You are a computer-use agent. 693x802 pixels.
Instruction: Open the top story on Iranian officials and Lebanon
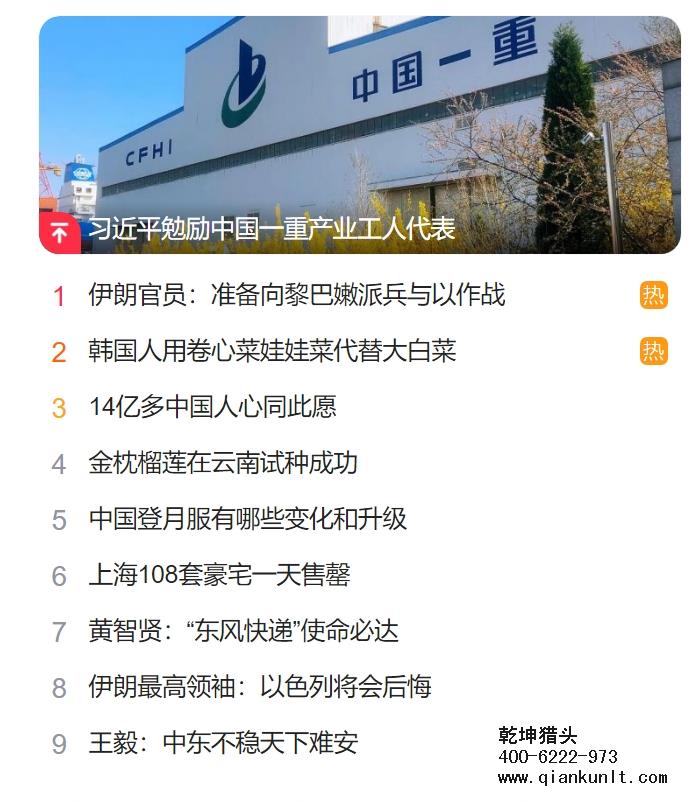point(296,295)
